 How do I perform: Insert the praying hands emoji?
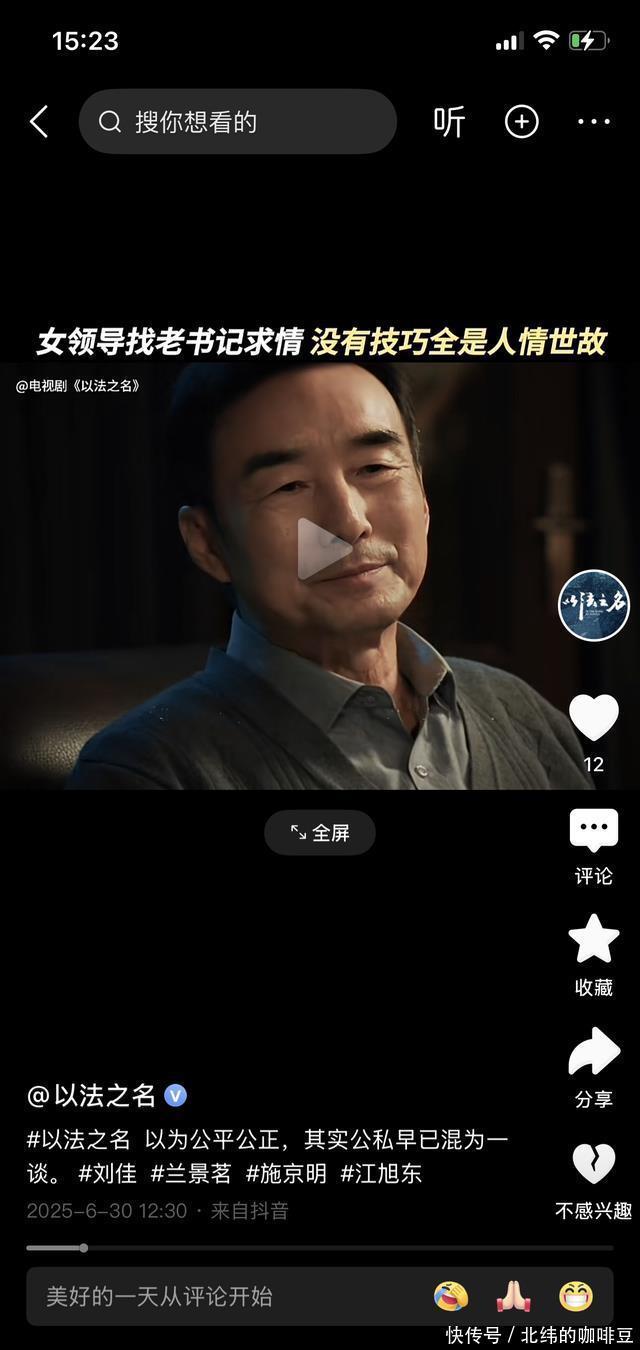coord(513,1297)
